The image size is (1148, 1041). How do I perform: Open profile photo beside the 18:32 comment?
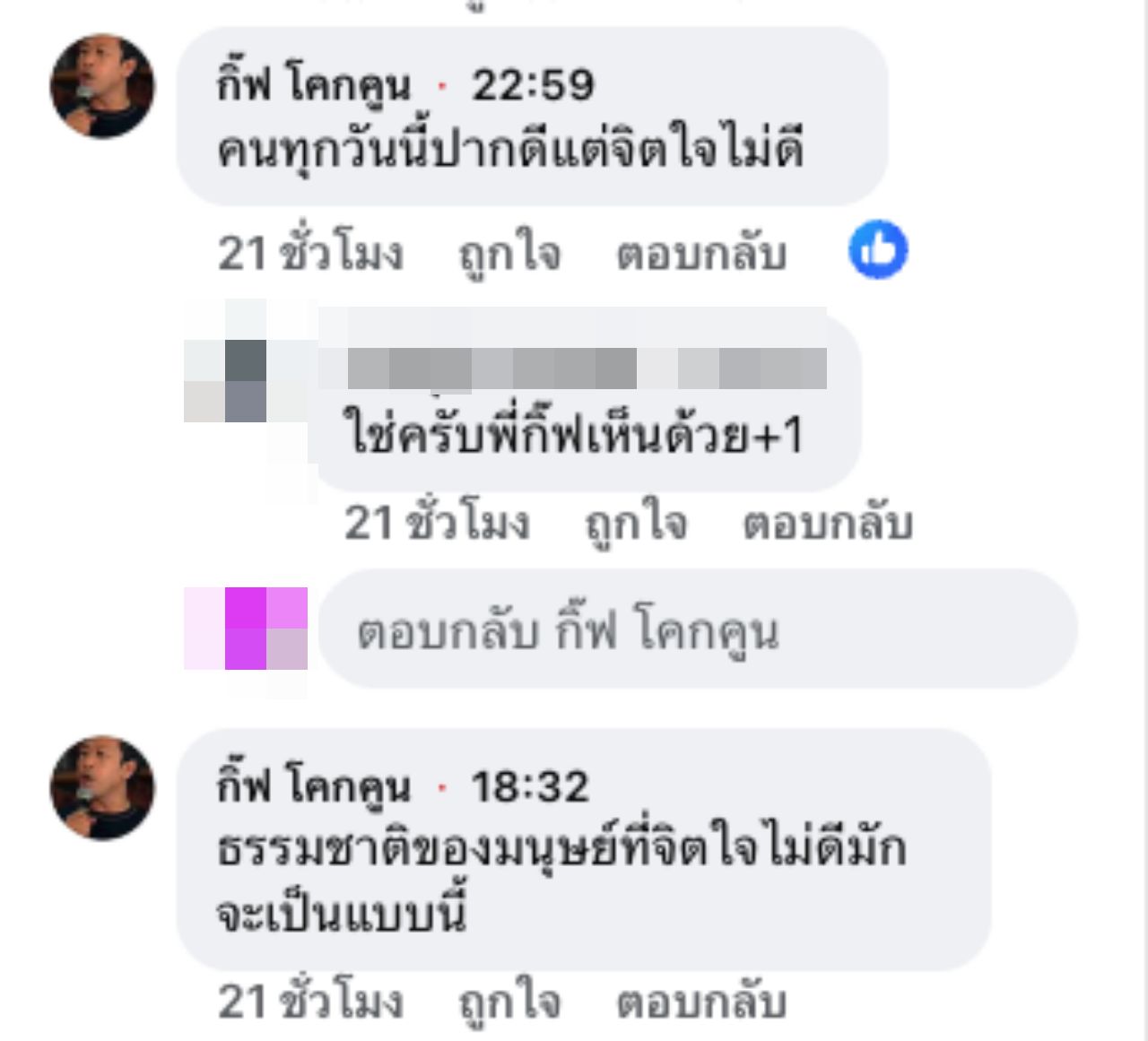(x=102, y=788)
